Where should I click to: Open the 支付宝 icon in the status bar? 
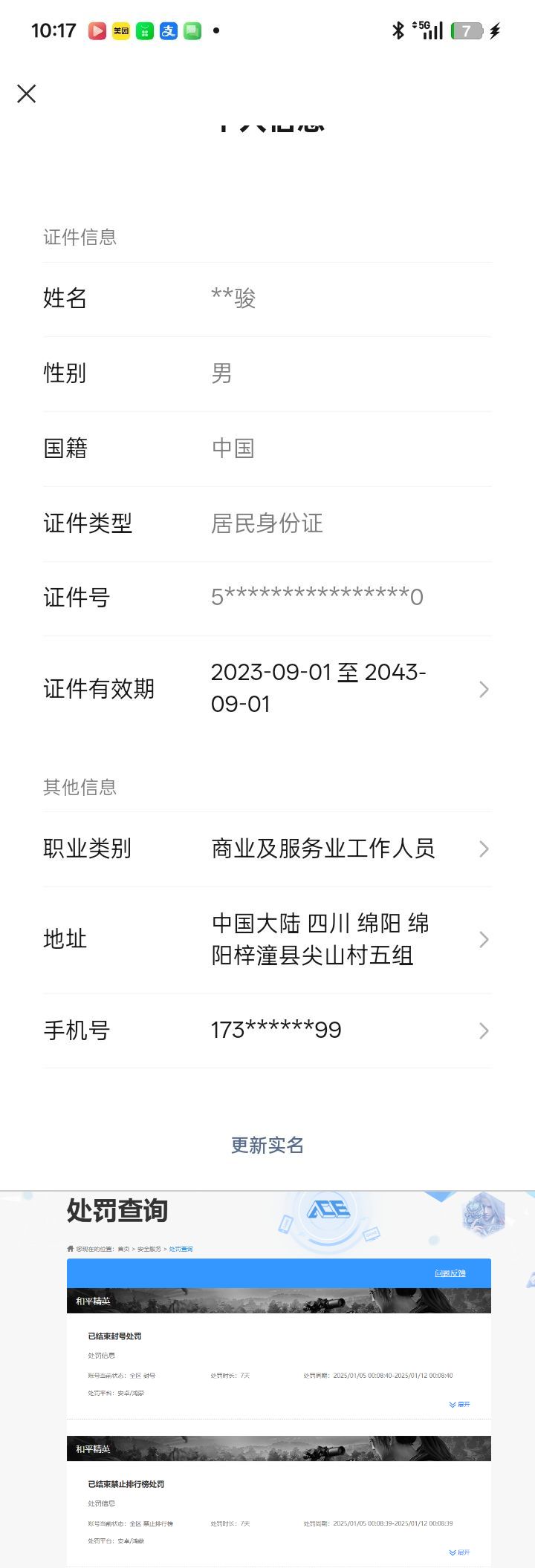pyautogui.click(x=168, y=30)
